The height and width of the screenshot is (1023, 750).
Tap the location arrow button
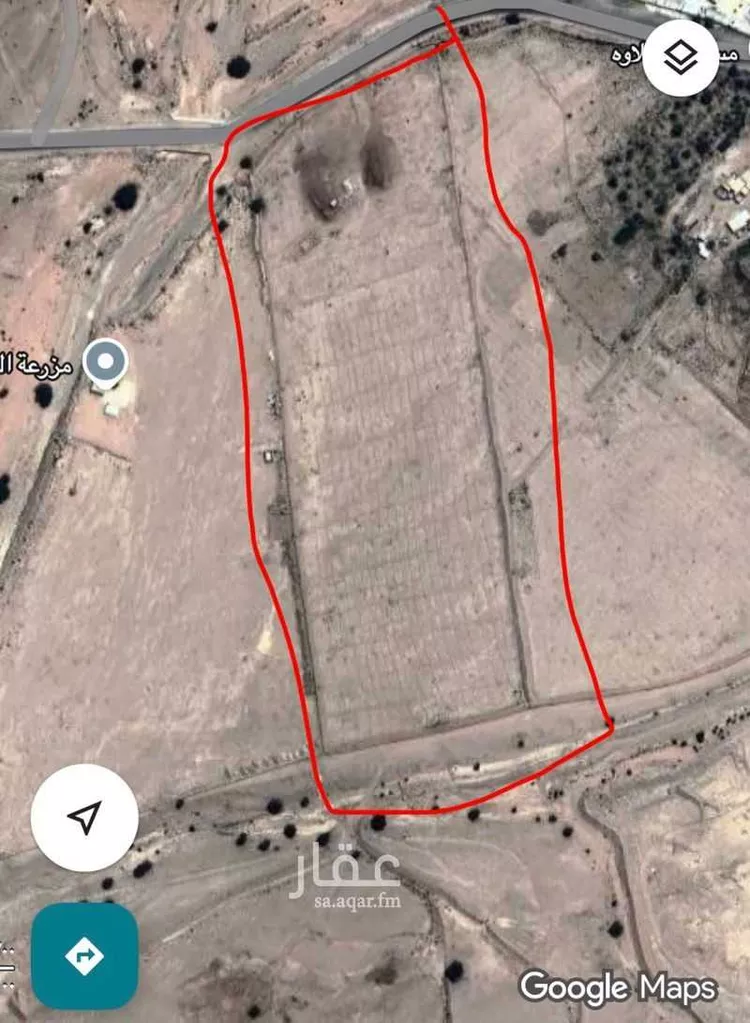click(84, 818)
